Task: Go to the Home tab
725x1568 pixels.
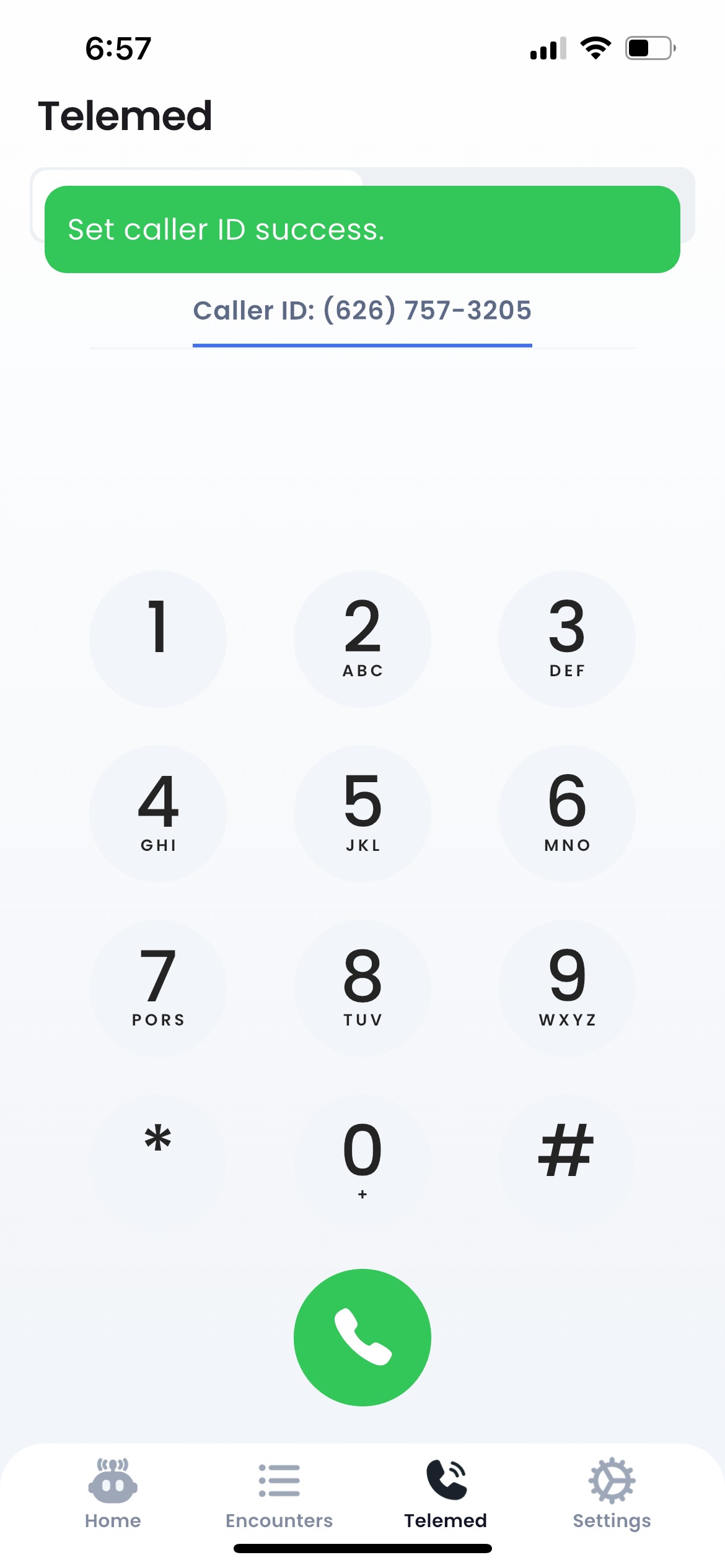Action: pyautogui.click(x=113, y=1494)
